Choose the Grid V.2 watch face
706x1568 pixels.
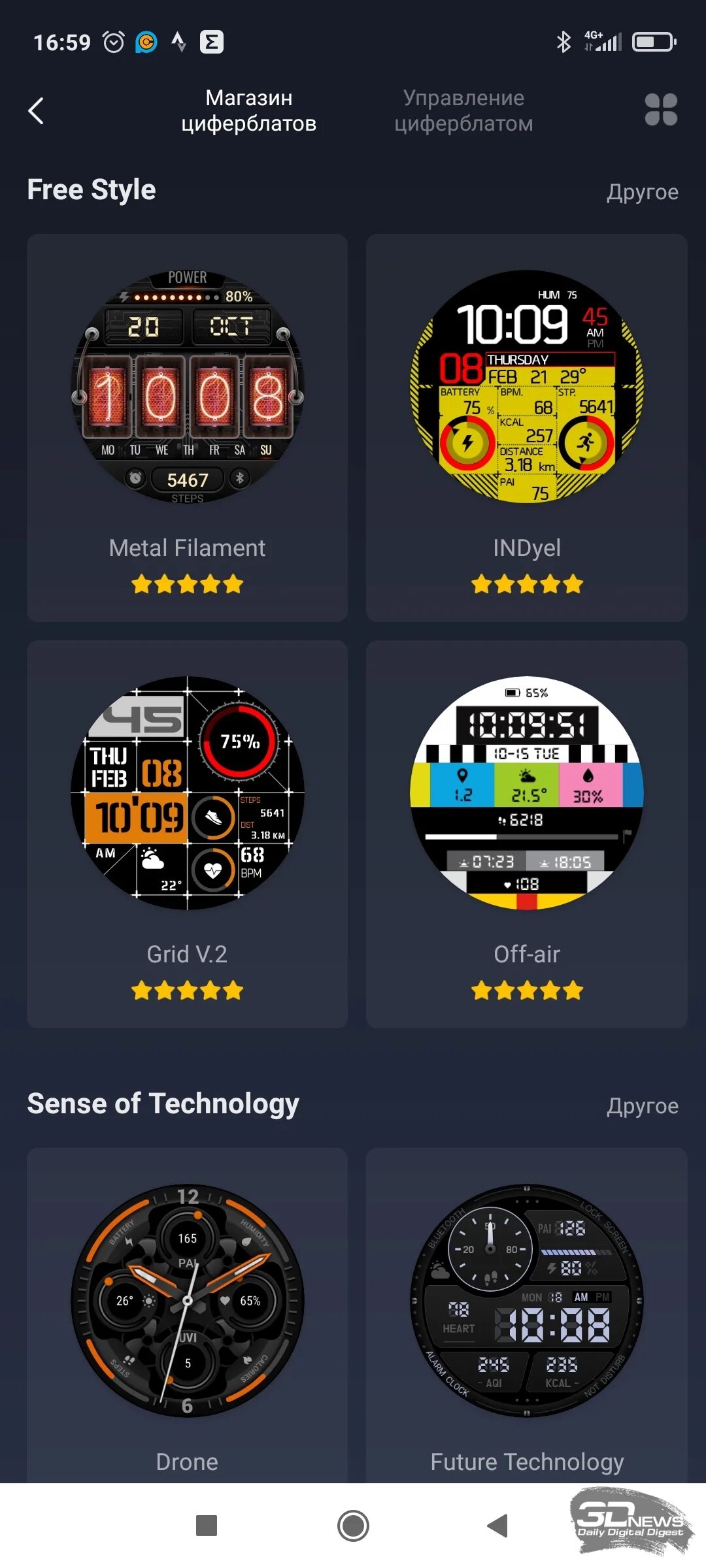187,834
